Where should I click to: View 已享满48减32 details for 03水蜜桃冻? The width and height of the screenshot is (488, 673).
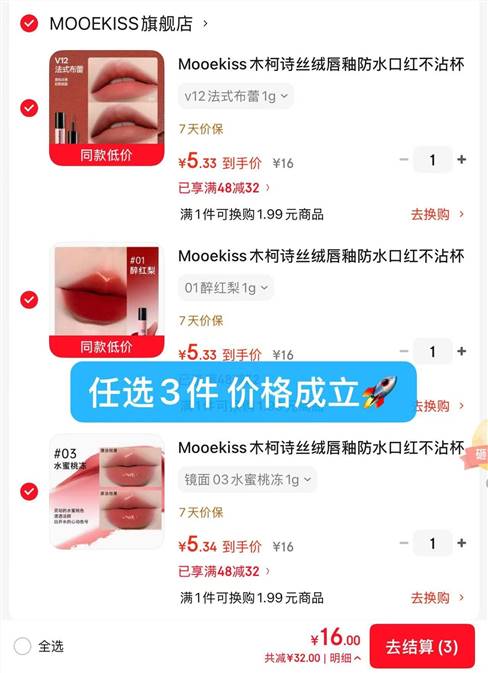pos(224,571)
